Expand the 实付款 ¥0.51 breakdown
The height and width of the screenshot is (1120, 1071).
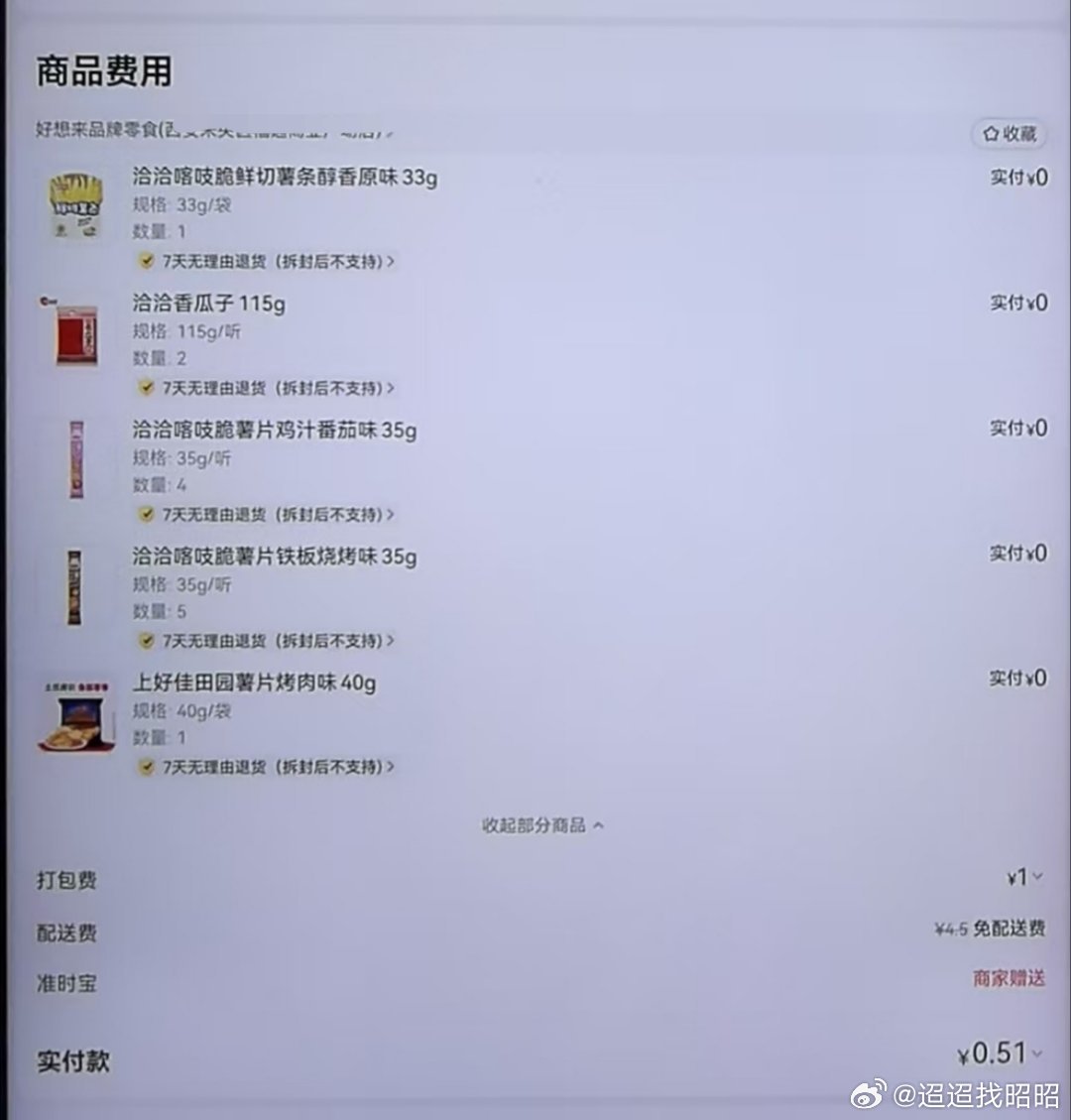pyautogui.click(x=1002, y=1054)
